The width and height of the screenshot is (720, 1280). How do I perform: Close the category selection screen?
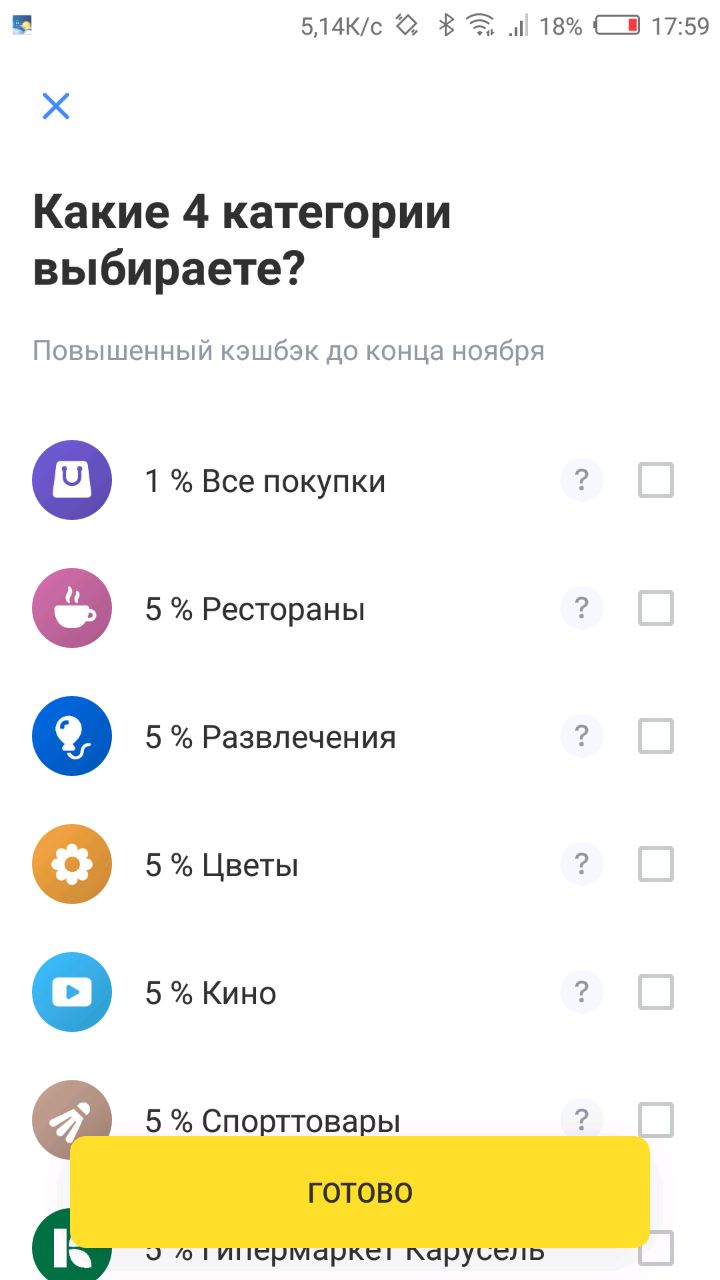(56, 106)
